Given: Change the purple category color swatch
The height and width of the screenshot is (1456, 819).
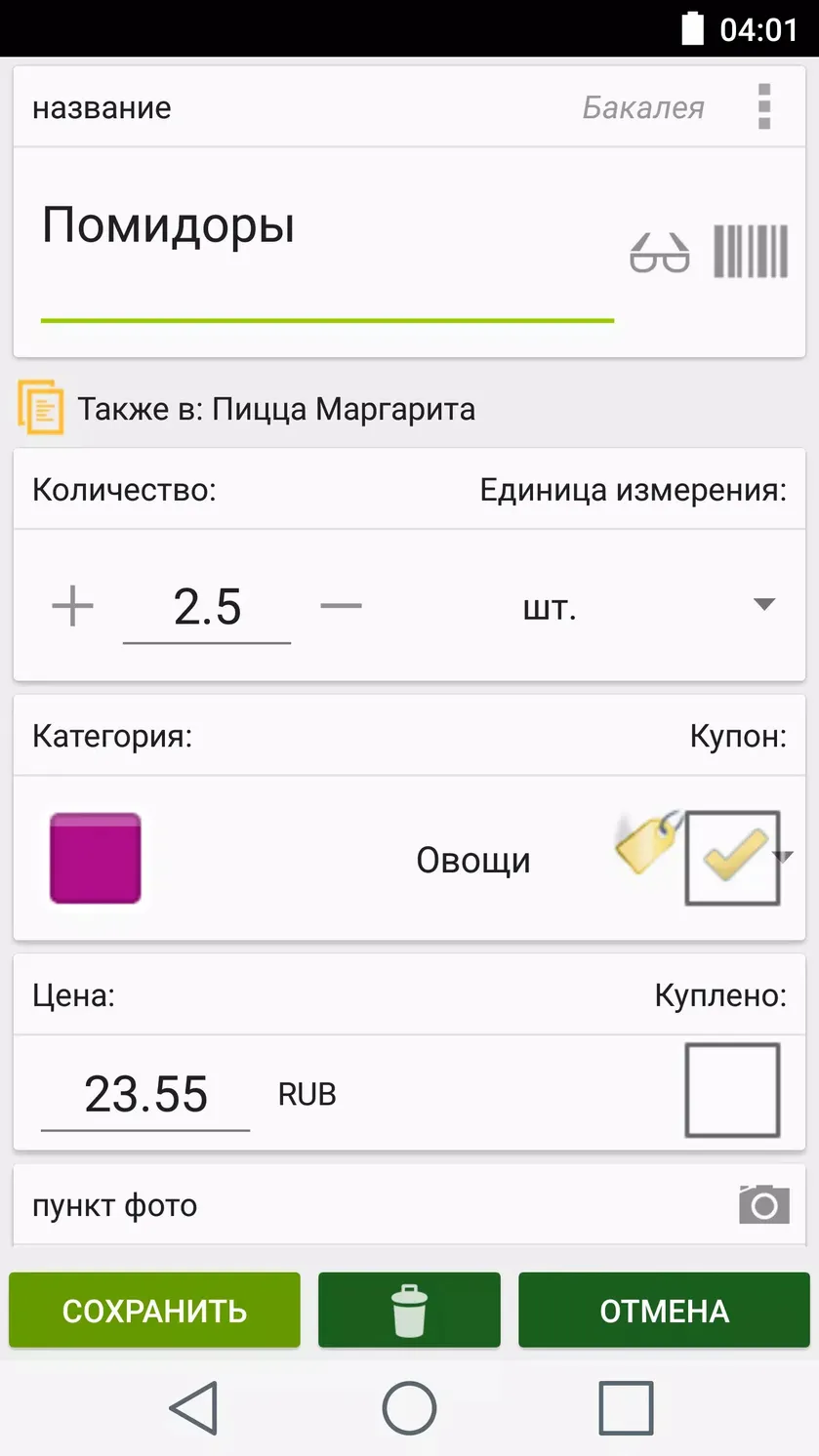Looking at the screenshot, I should tap(96, 859).
